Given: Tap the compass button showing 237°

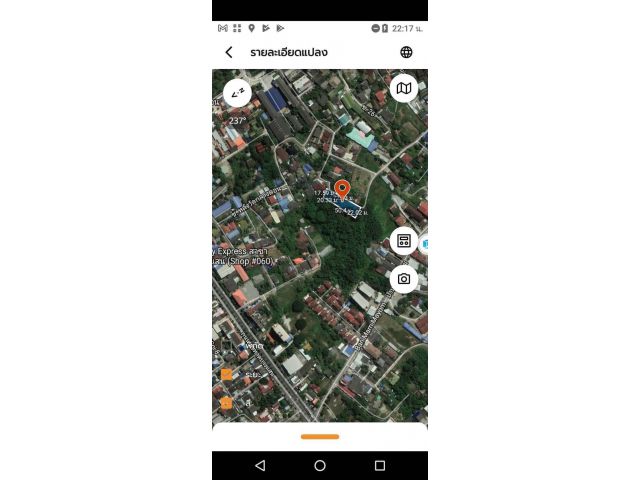Looking at the screenshot, I should 237,93.
